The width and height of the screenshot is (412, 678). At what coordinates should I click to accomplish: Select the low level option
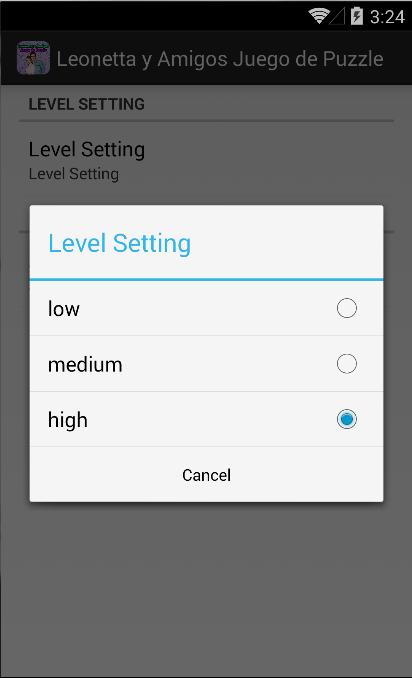click(x=206, y=308)
